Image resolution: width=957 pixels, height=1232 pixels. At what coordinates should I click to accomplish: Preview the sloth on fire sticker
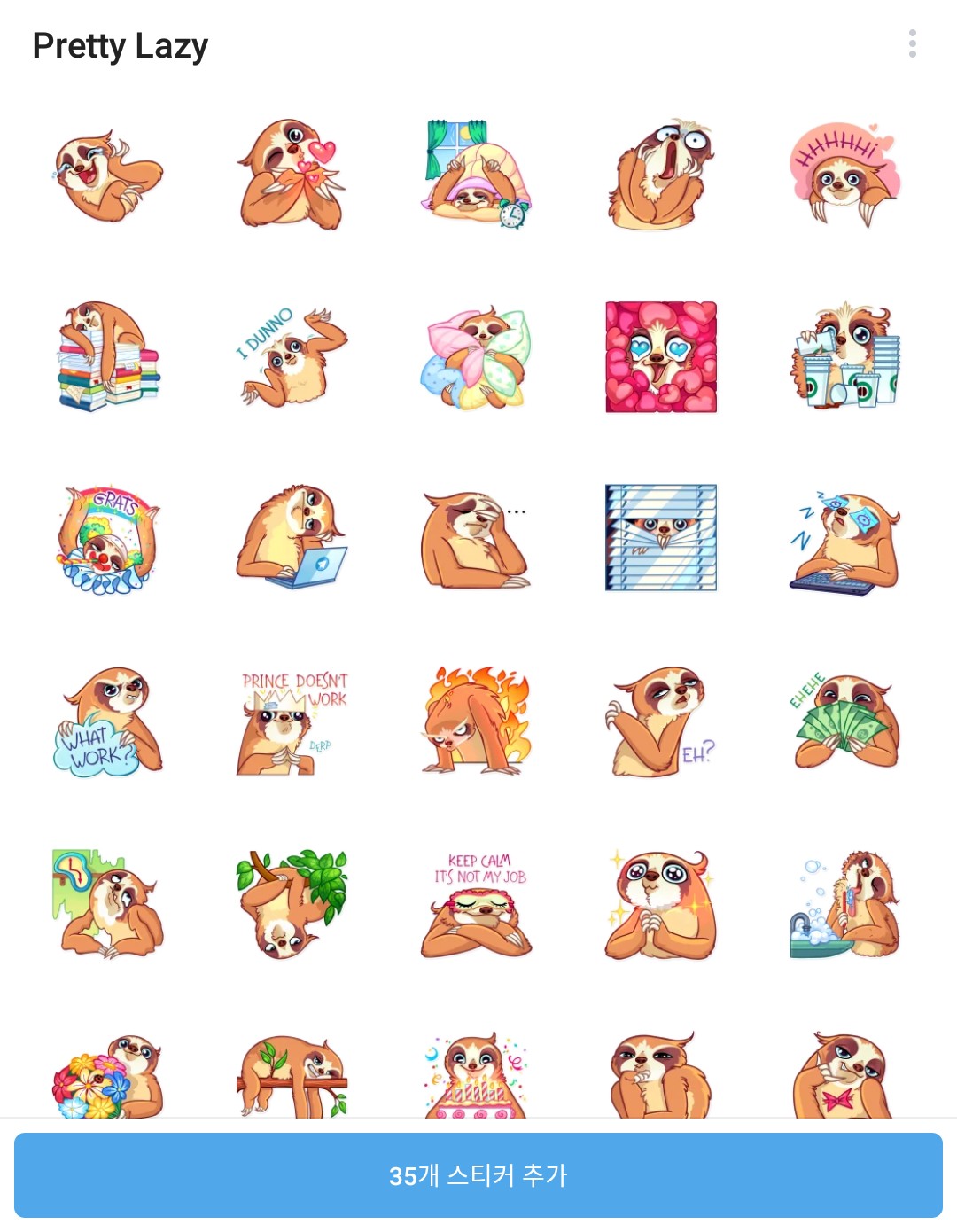click(x=477, y=722)
